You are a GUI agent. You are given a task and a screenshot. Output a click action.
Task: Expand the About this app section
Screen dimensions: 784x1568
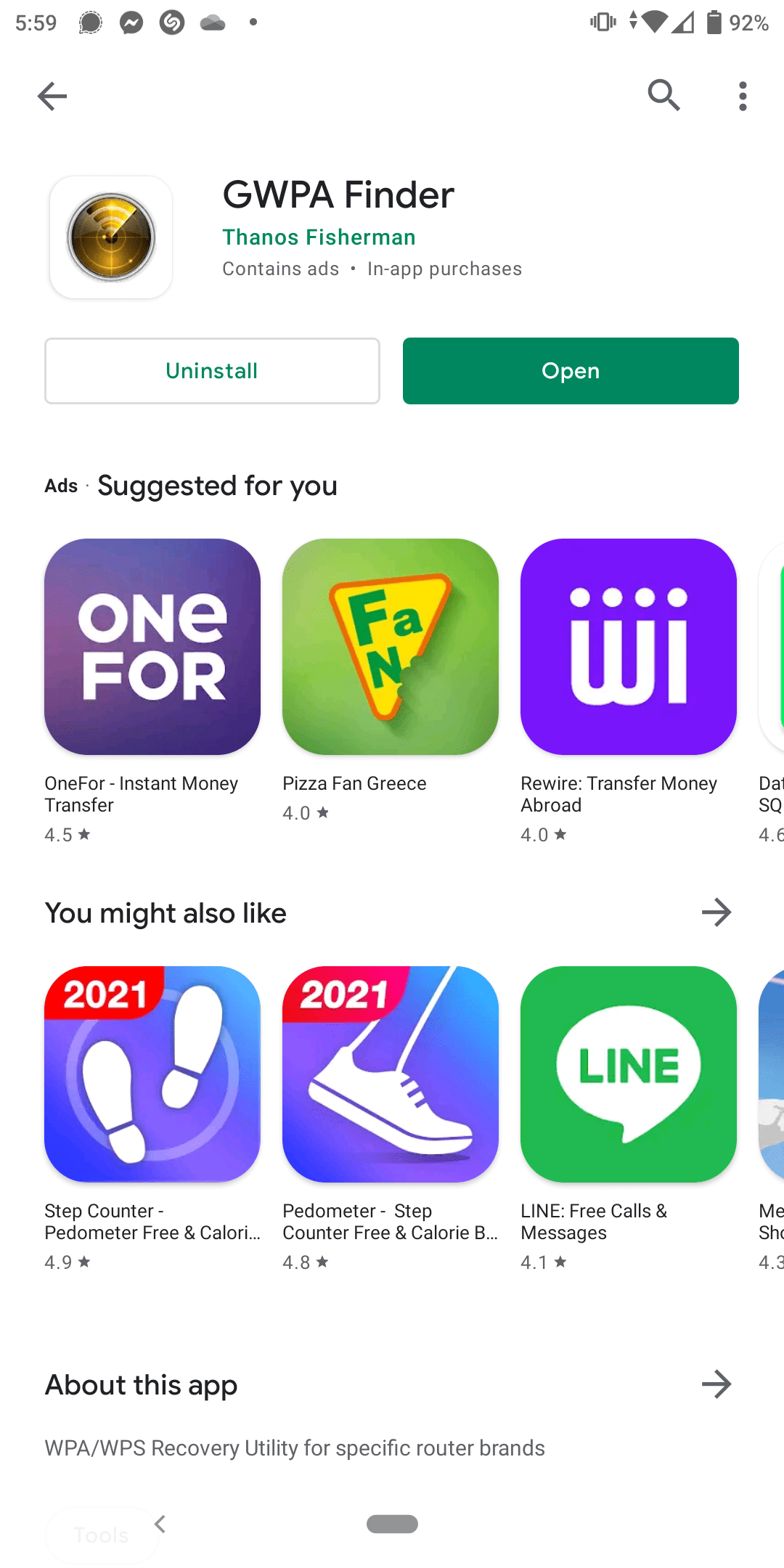(716, 1384)
